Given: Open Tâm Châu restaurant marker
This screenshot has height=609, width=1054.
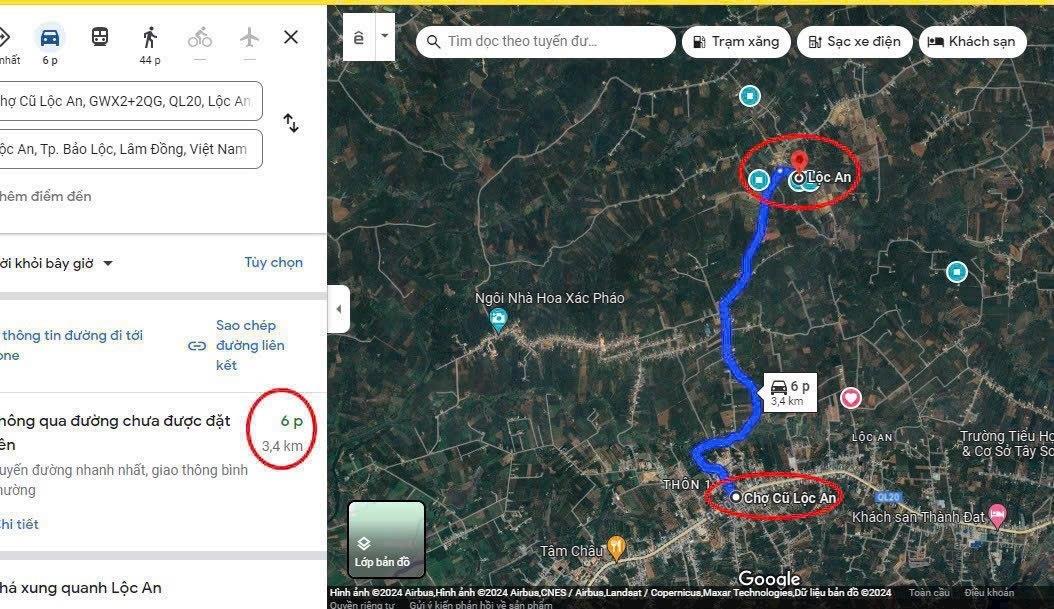Looking at the screenshot, I should [x=616, y=548].
